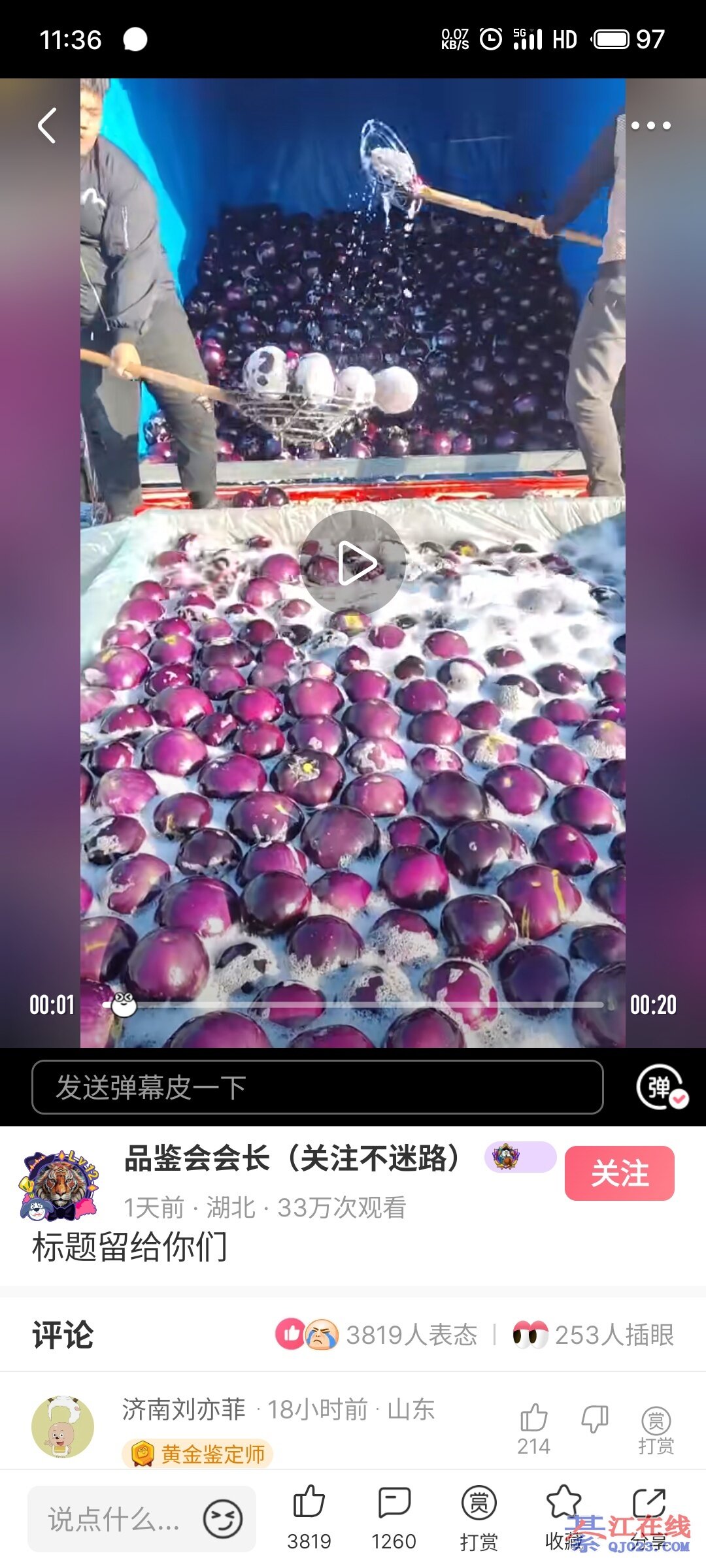Tap the 发送弹幕皮一下 danmaku input box
706x1568 pixels.
[x=317, y=1087]
